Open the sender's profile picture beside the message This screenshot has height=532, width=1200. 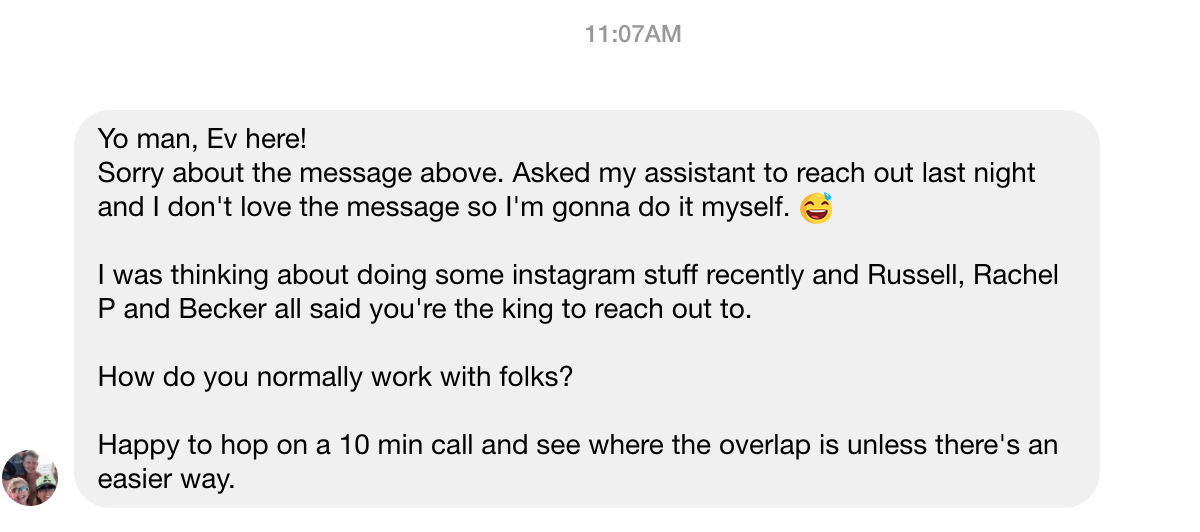click(30, 477)
